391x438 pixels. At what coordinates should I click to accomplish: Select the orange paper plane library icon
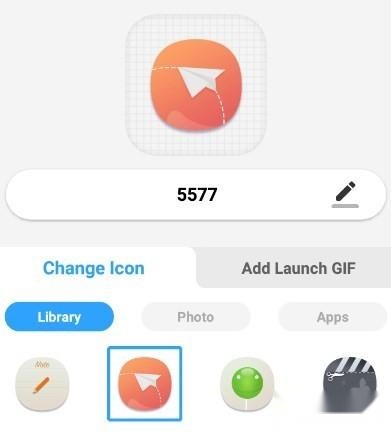145,384
